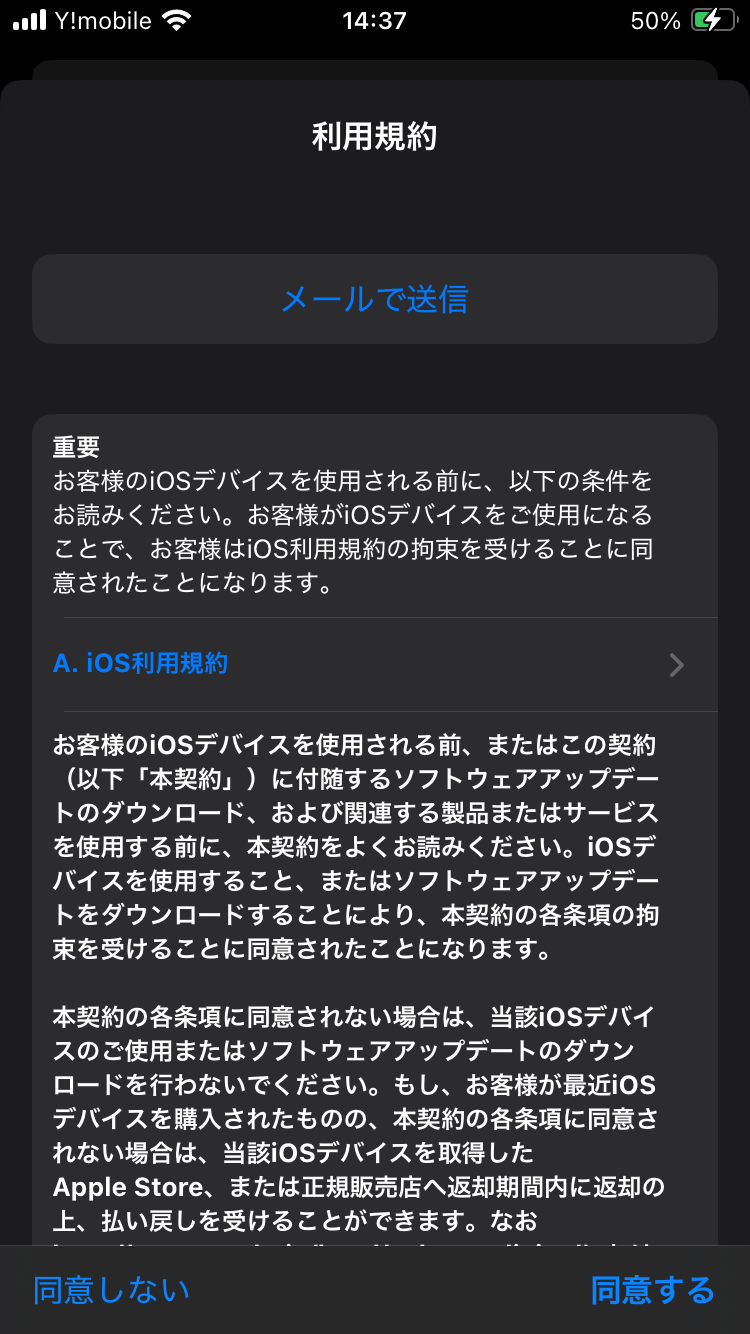Agree to the terms with 同意する
Viewport: 750px width, 1334px height.
pyautogui.click(x=652, y=1290)
